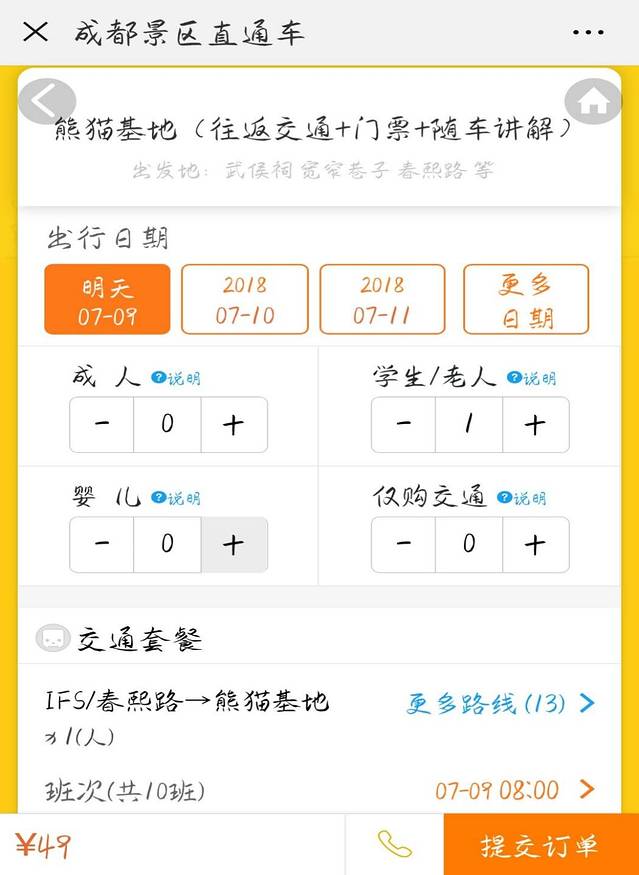Screen dimensions: 639x875
Task: Pick travel date 2018 07-11
Action: (x=381, y=300)
